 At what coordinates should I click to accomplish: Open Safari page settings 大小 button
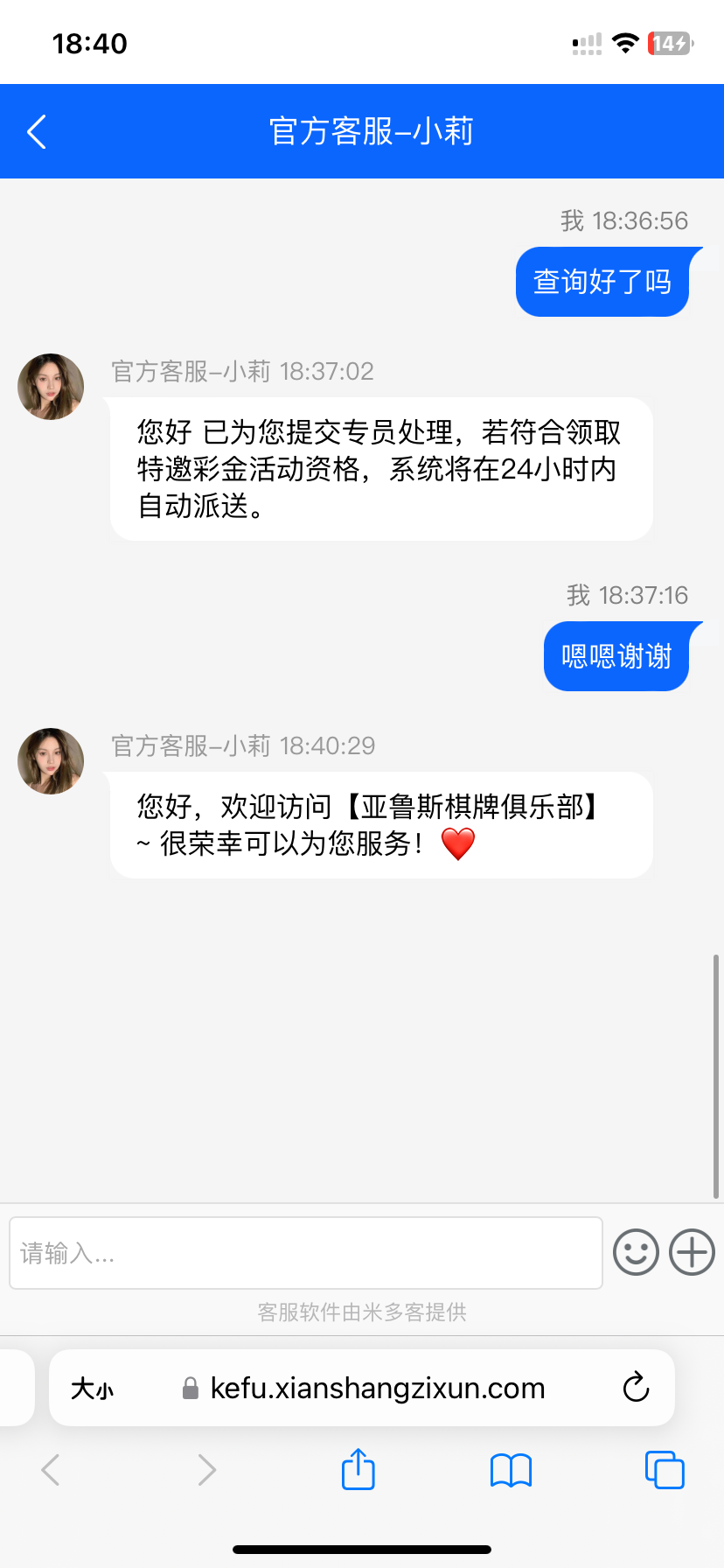point(92,1389)
